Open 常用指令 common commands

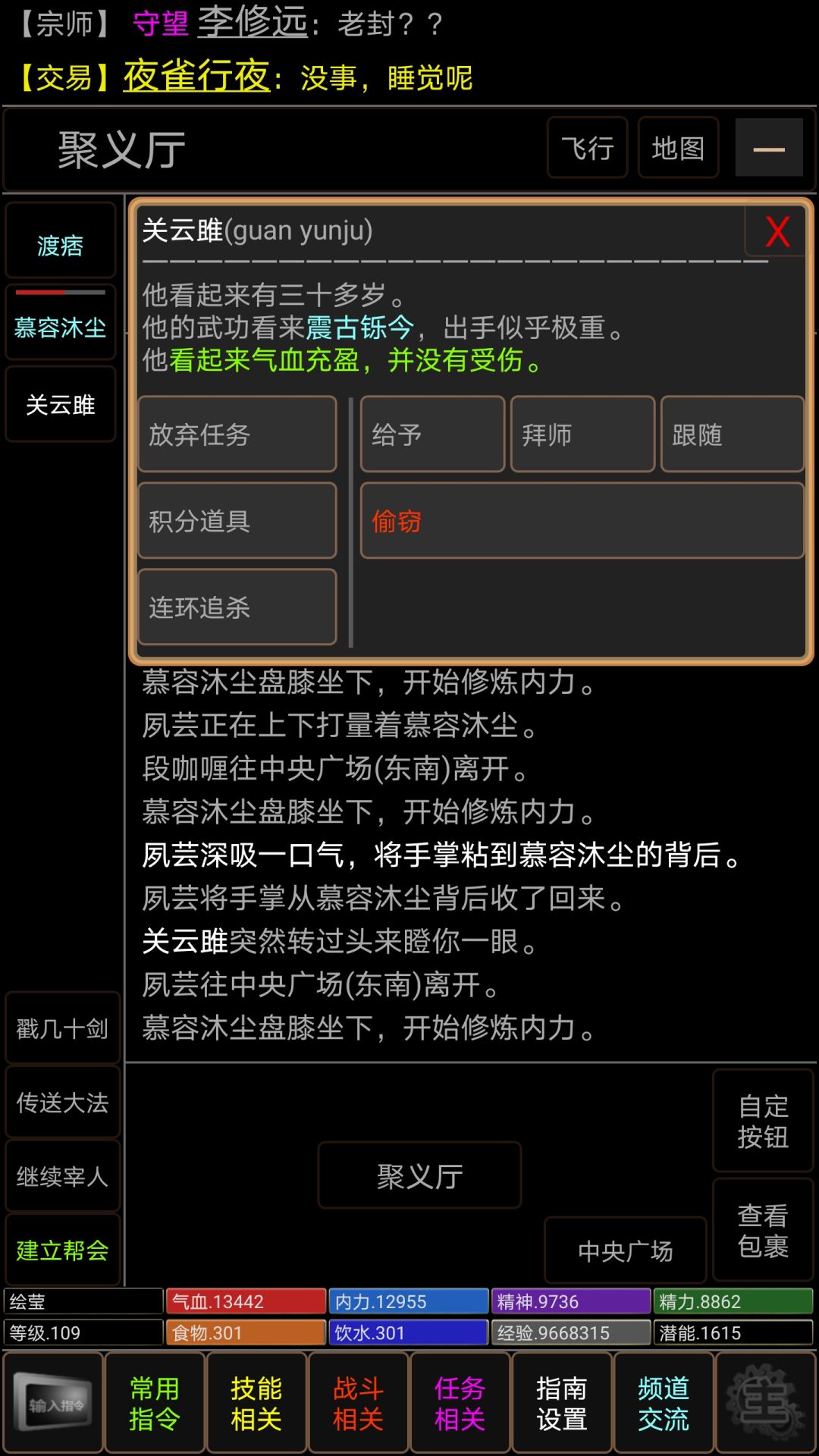(154, 1401)
